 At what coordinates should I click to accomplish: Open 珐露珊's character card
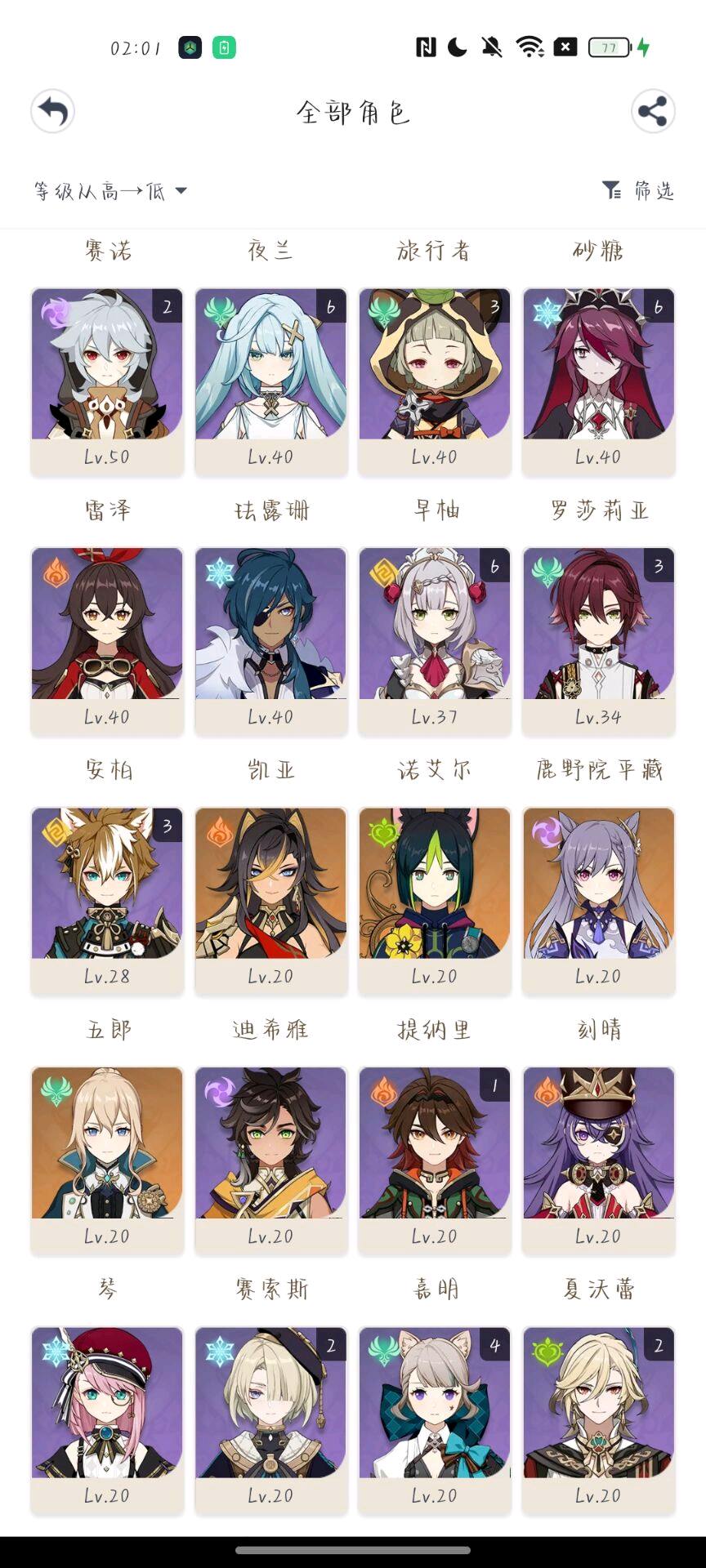[270, 382]
